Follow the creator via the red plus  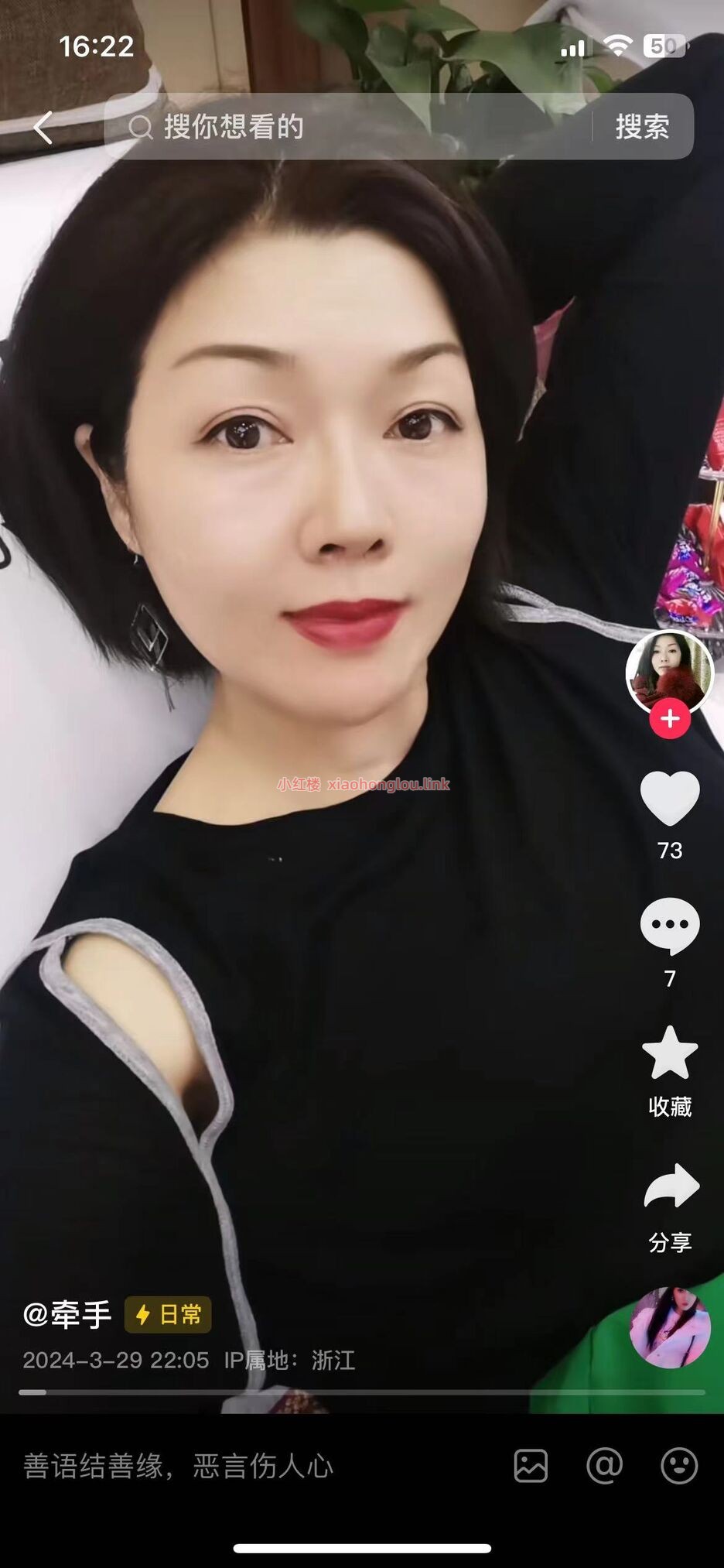670,719
